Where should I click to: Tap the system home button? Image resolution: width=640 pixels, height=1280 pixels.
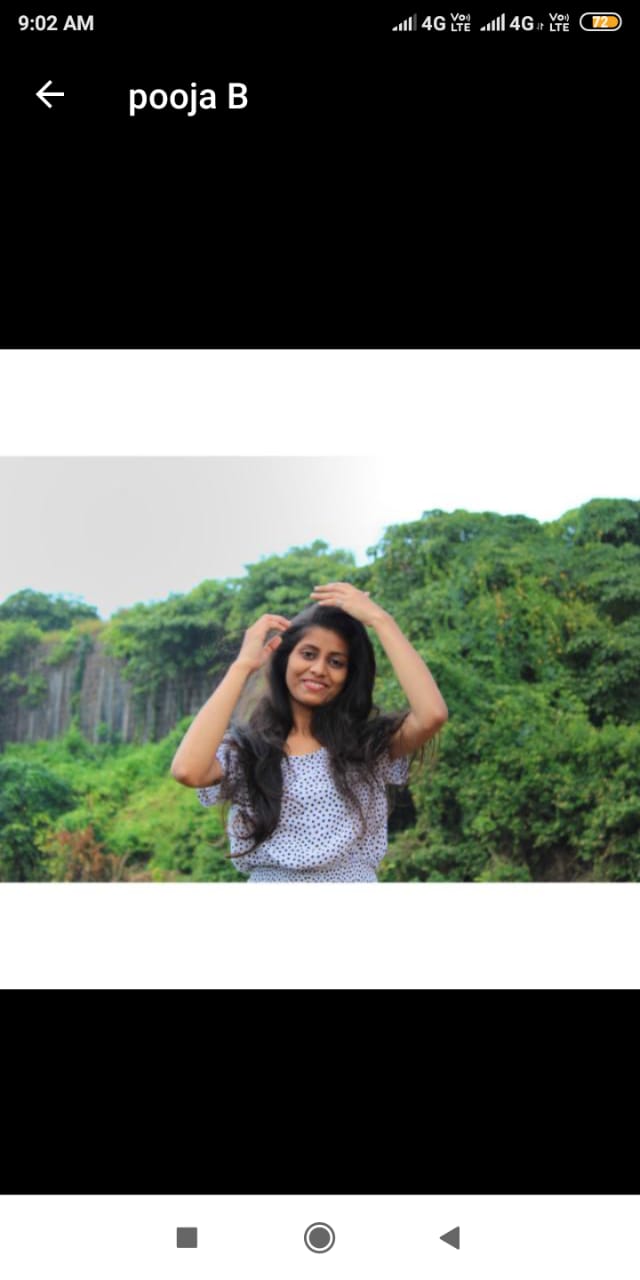319,1238
